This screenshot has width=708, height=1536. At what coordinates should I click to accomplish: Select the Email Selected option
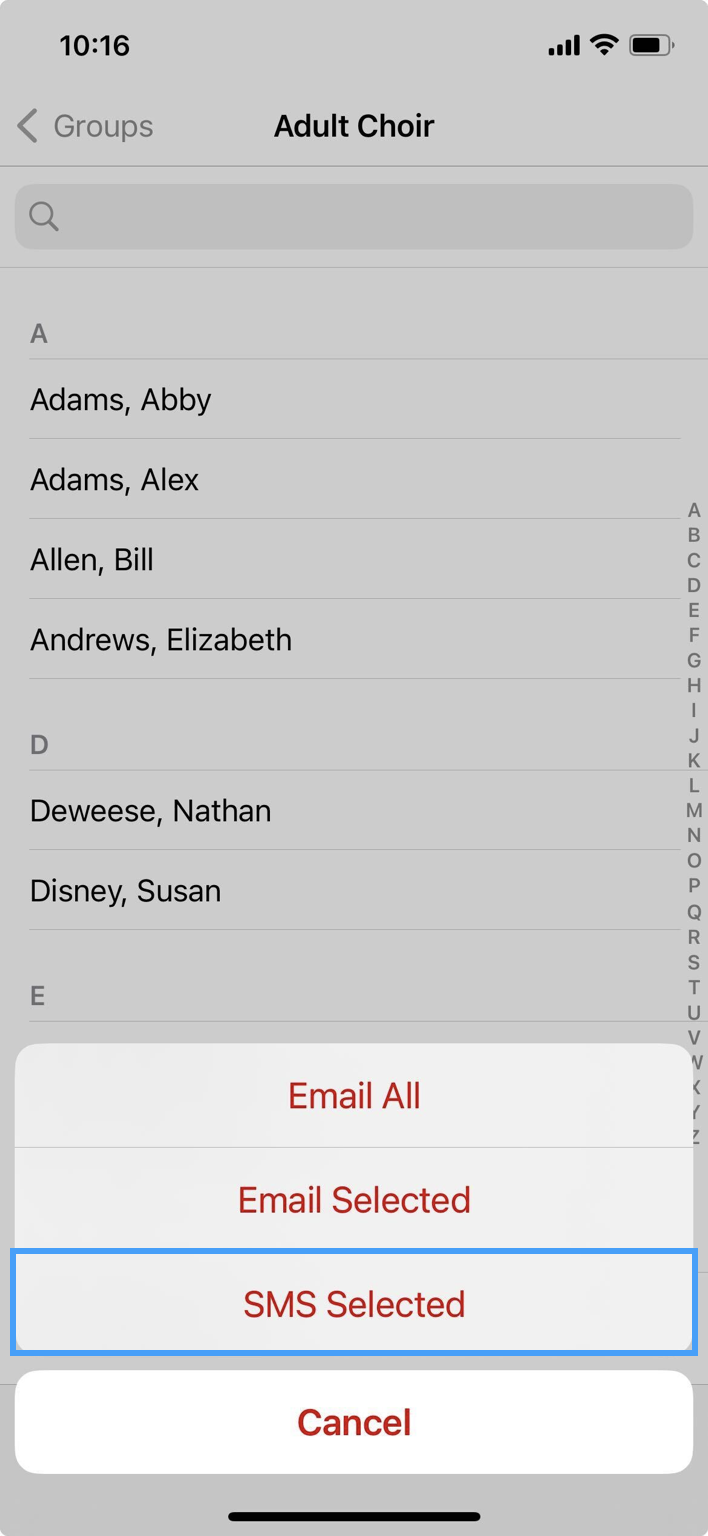[354, 1200]
